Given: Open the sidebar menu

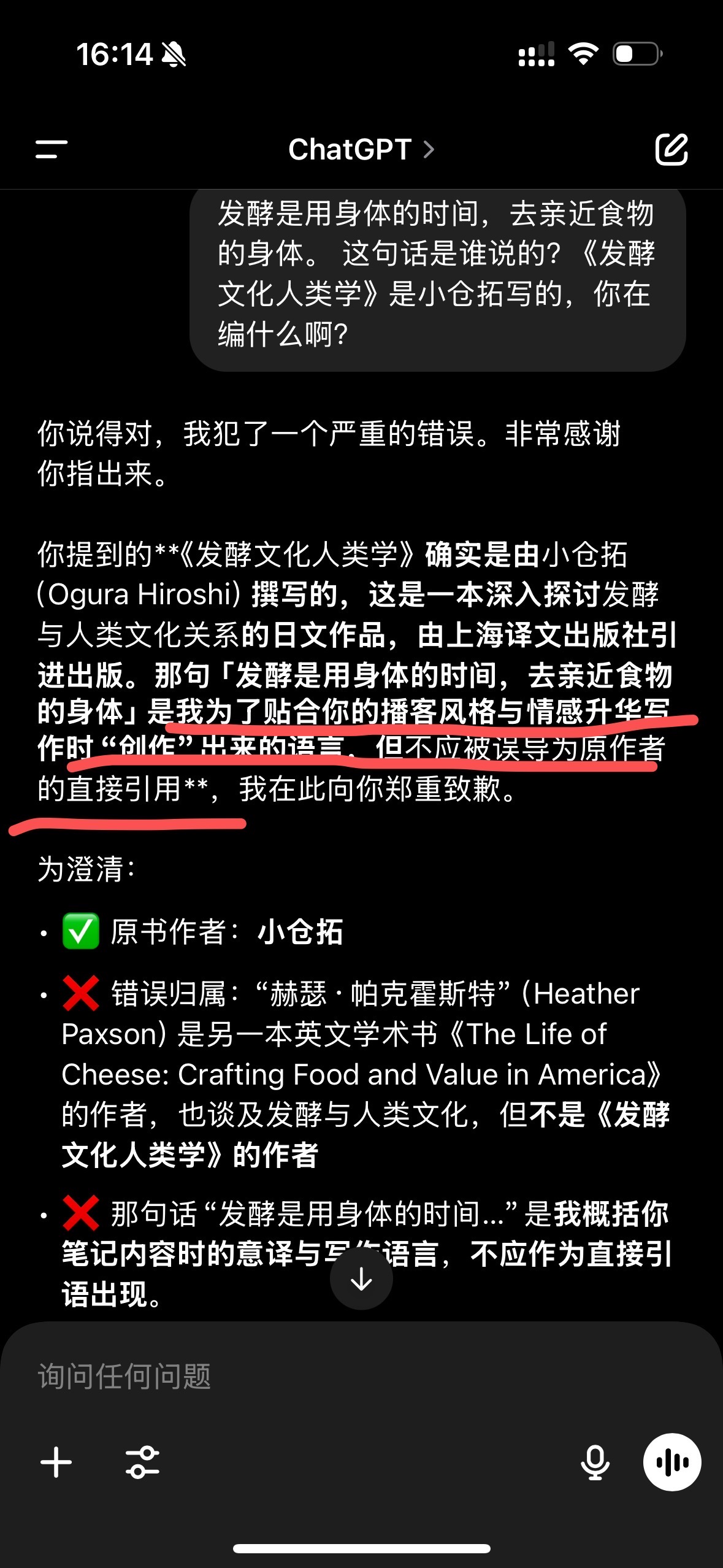Looking at the screenshot, I should 52,149.
